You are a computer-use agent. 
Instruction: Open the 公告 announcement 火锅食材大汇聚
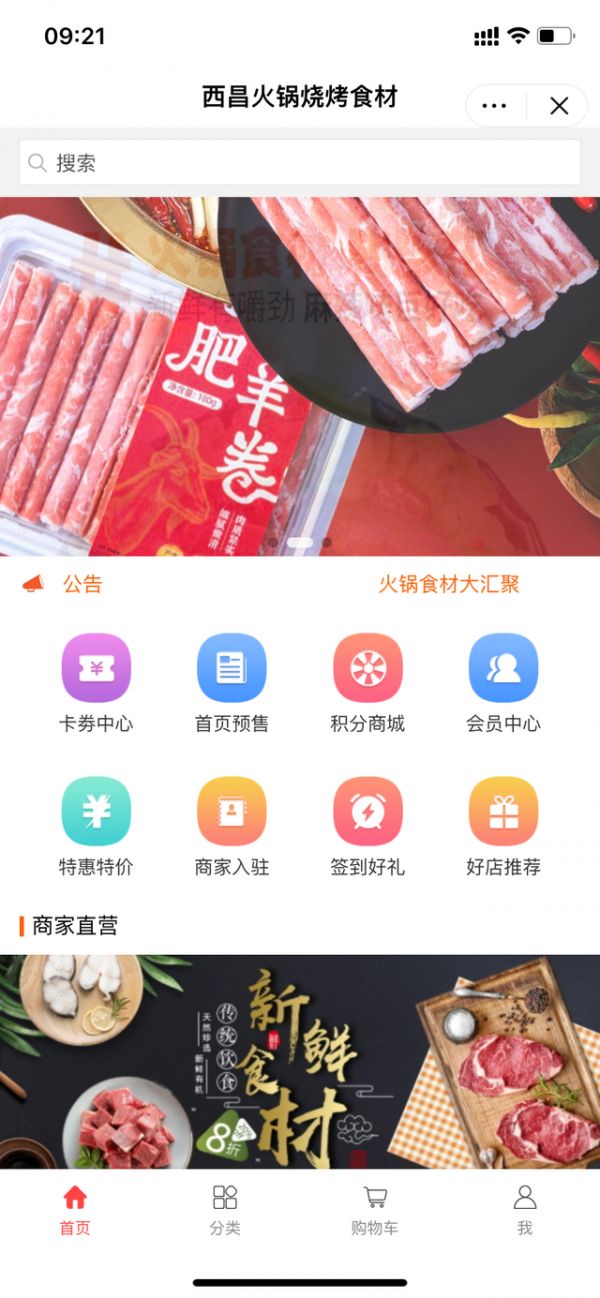[x=448, y=585]
